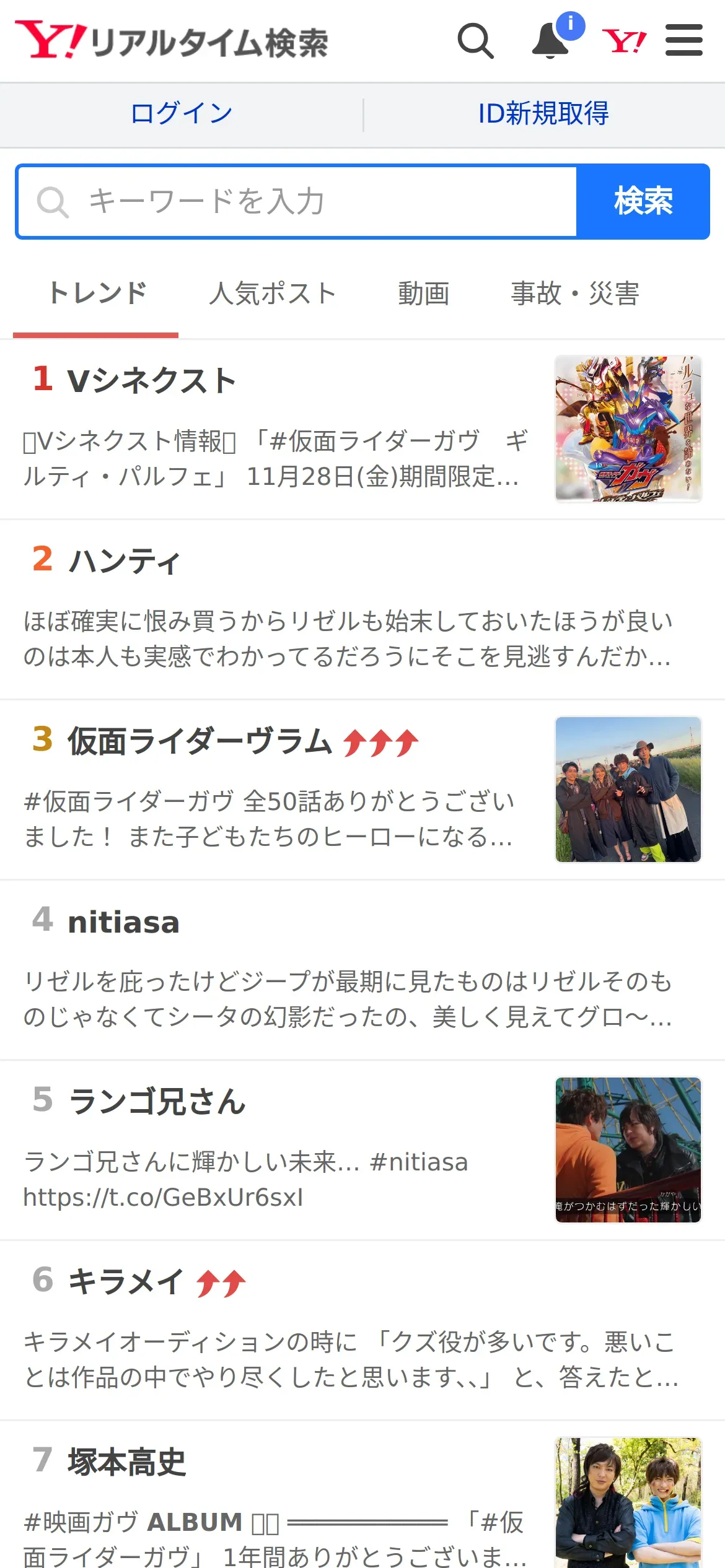Screen dimensions: 725x1568
Task: Tap the blue 検索 button
Action: tap(643, 202)
